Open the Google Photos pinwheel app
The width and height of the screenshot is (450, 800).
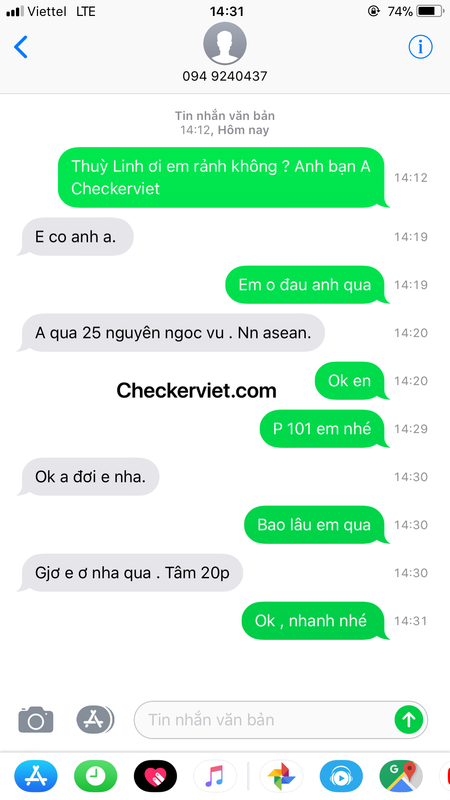(x=282, y=777)
